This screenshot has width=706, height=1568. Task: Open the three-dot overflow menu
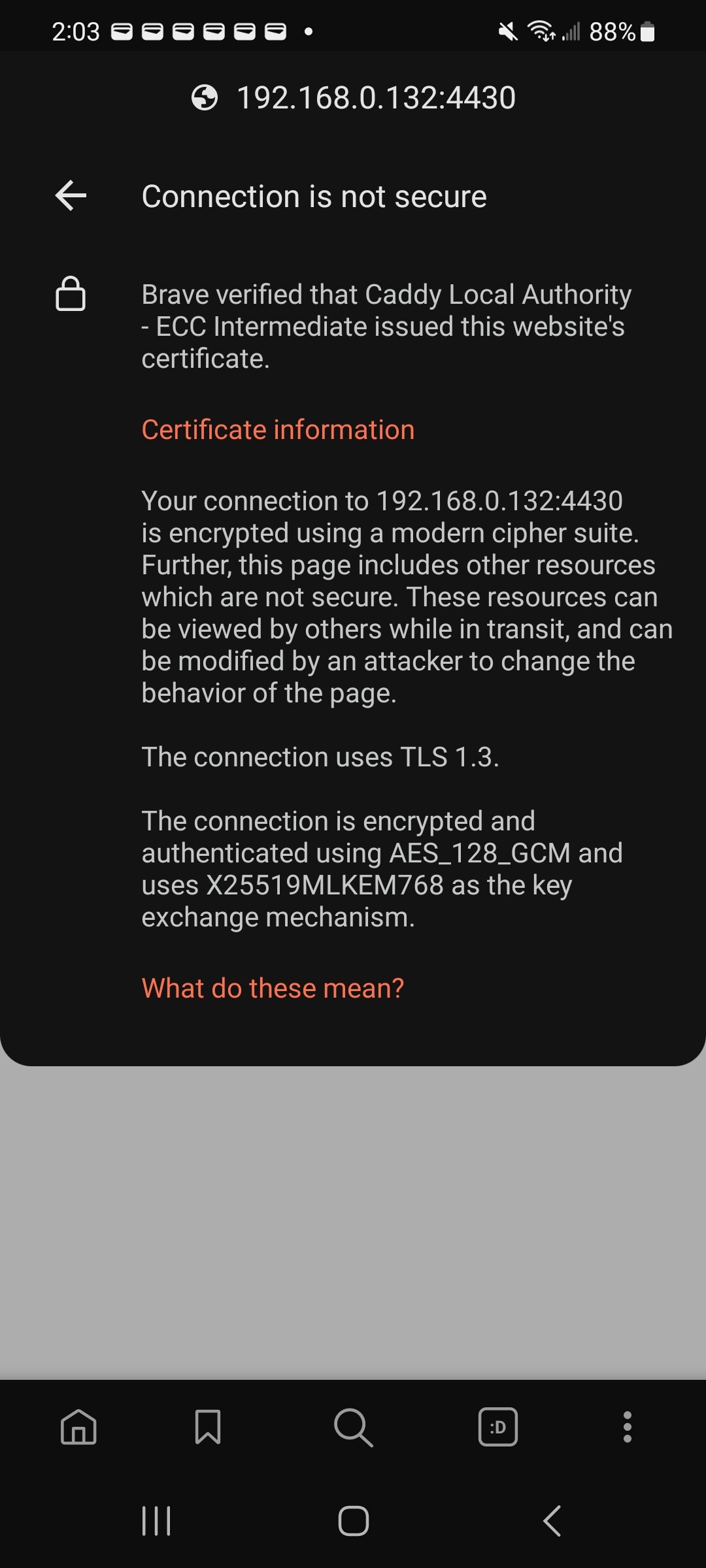[628, 1427]
